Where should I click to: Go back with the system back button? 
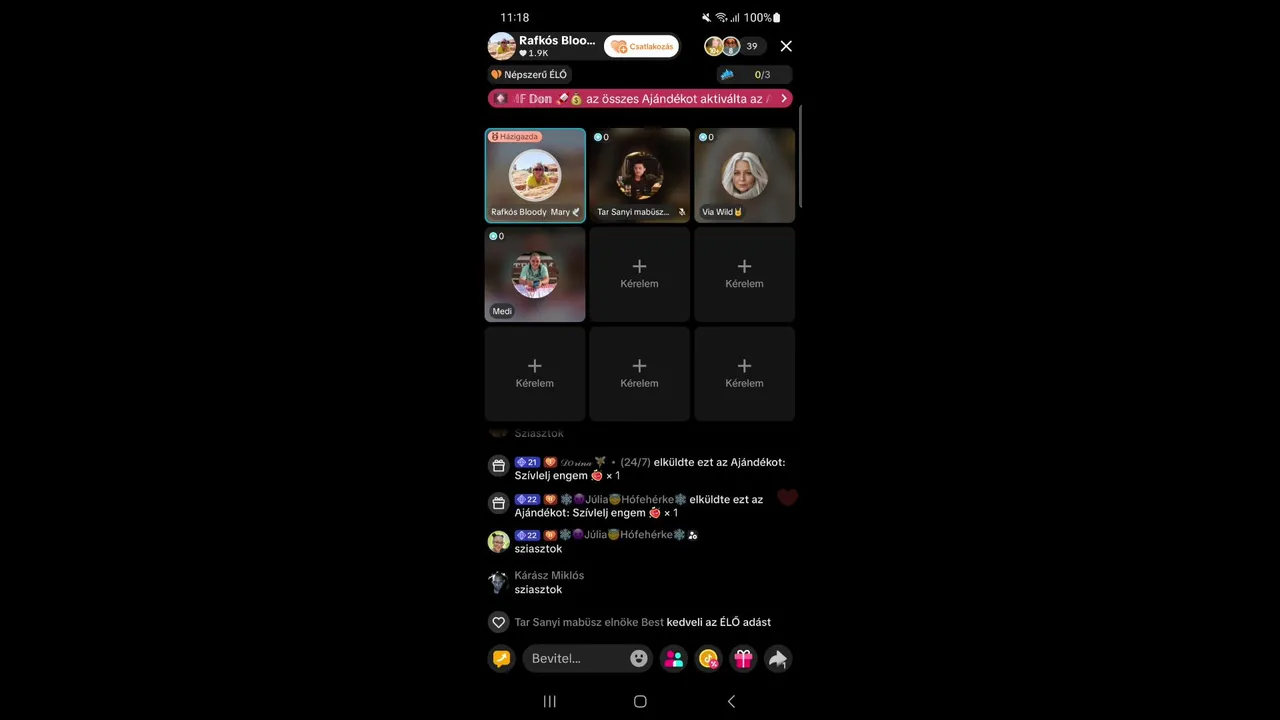point(731,701)
